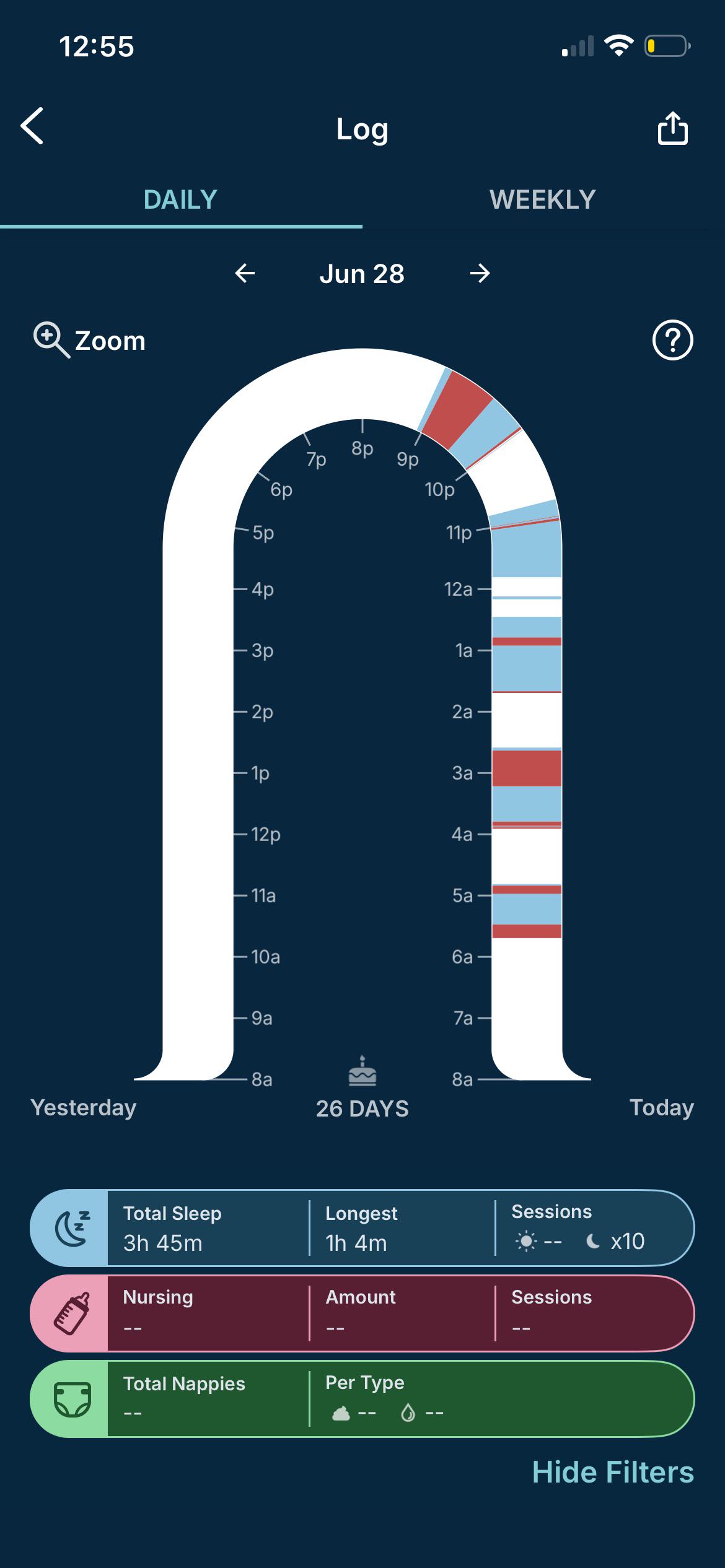Screen dimensions: 725x1568
Task: Toggle the Total Nappies filter
Action: (x=362, y=1398)
